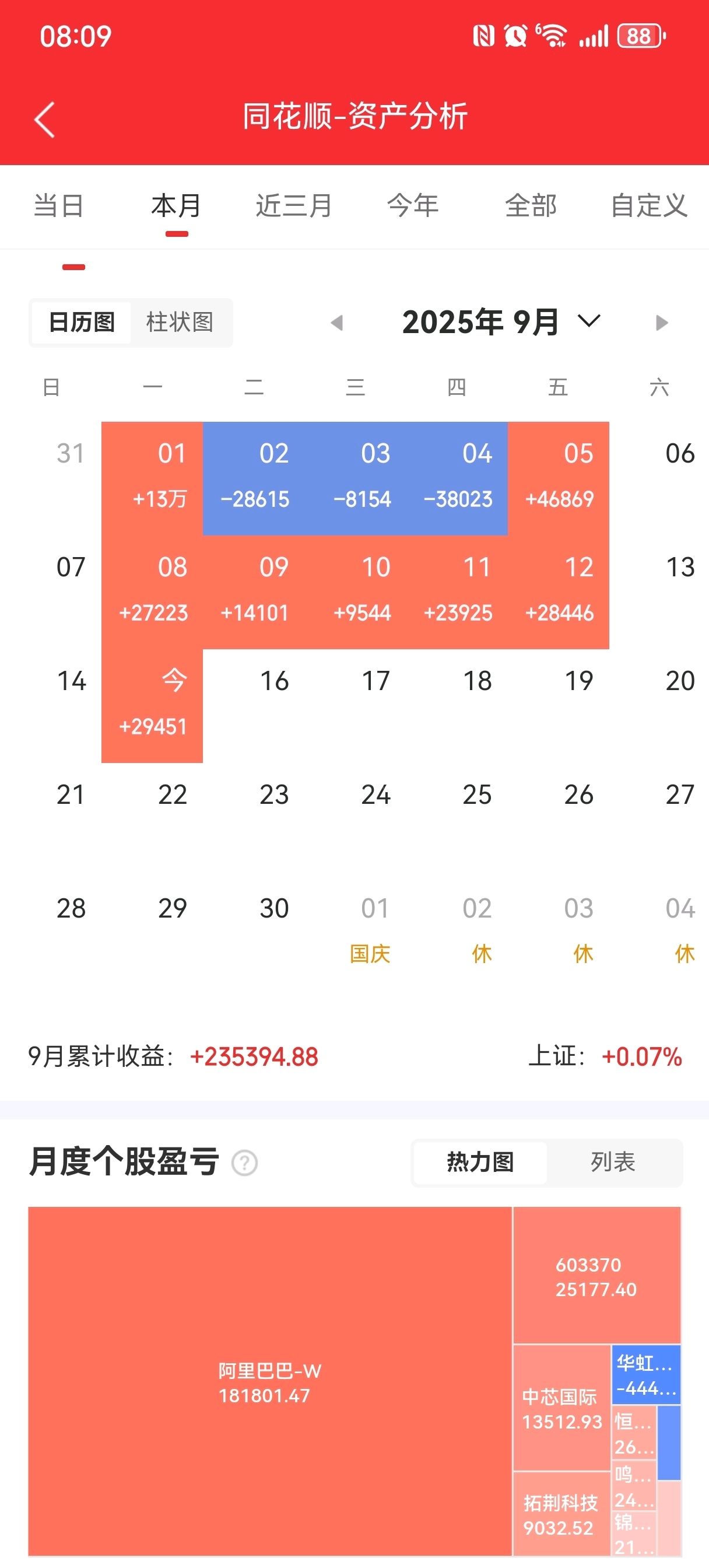Go to the next month arrow
Image resolution: width=709 pixels, height=1568 pixels.
662,323
